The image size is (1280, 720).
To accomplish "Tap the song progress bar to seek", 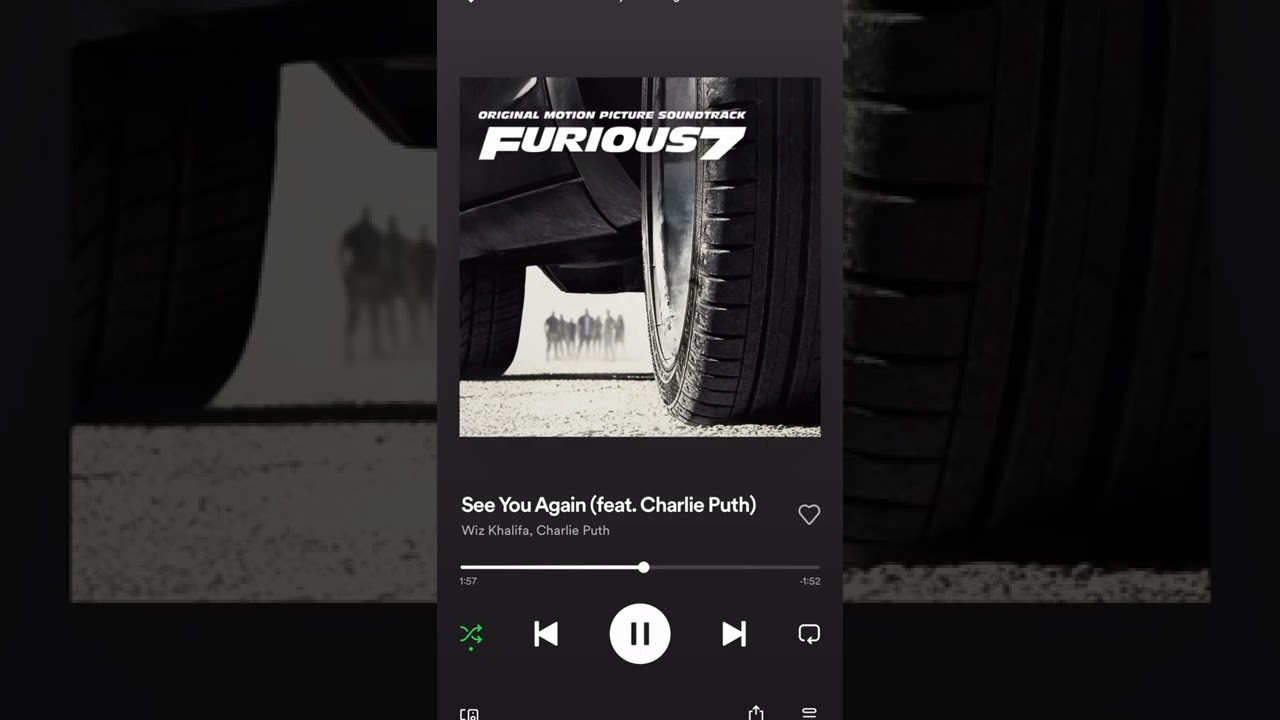I will pyautogui.click(x=640, y=567).
